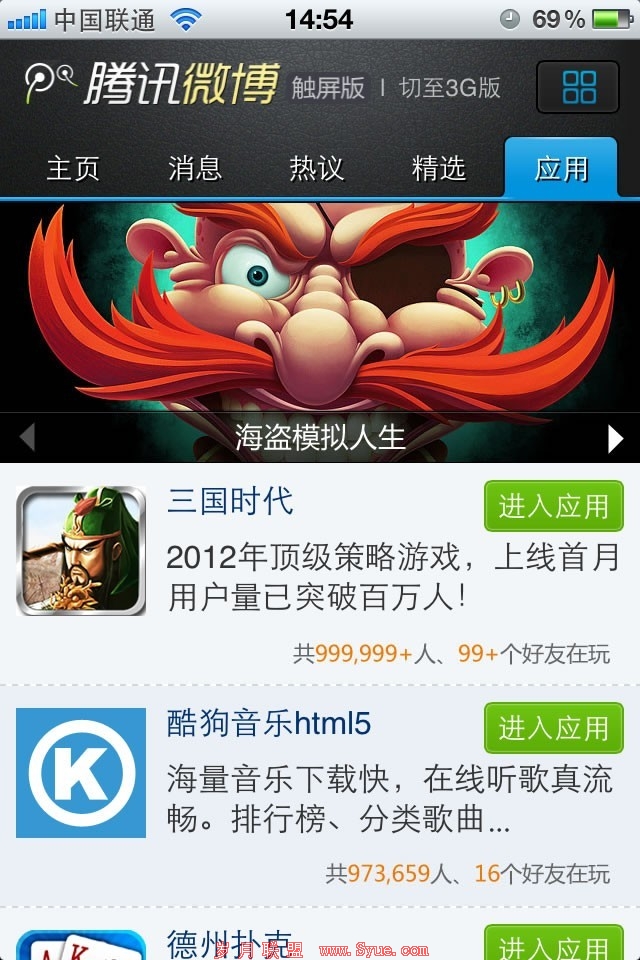Enter the 德州扑克 app

553,944
